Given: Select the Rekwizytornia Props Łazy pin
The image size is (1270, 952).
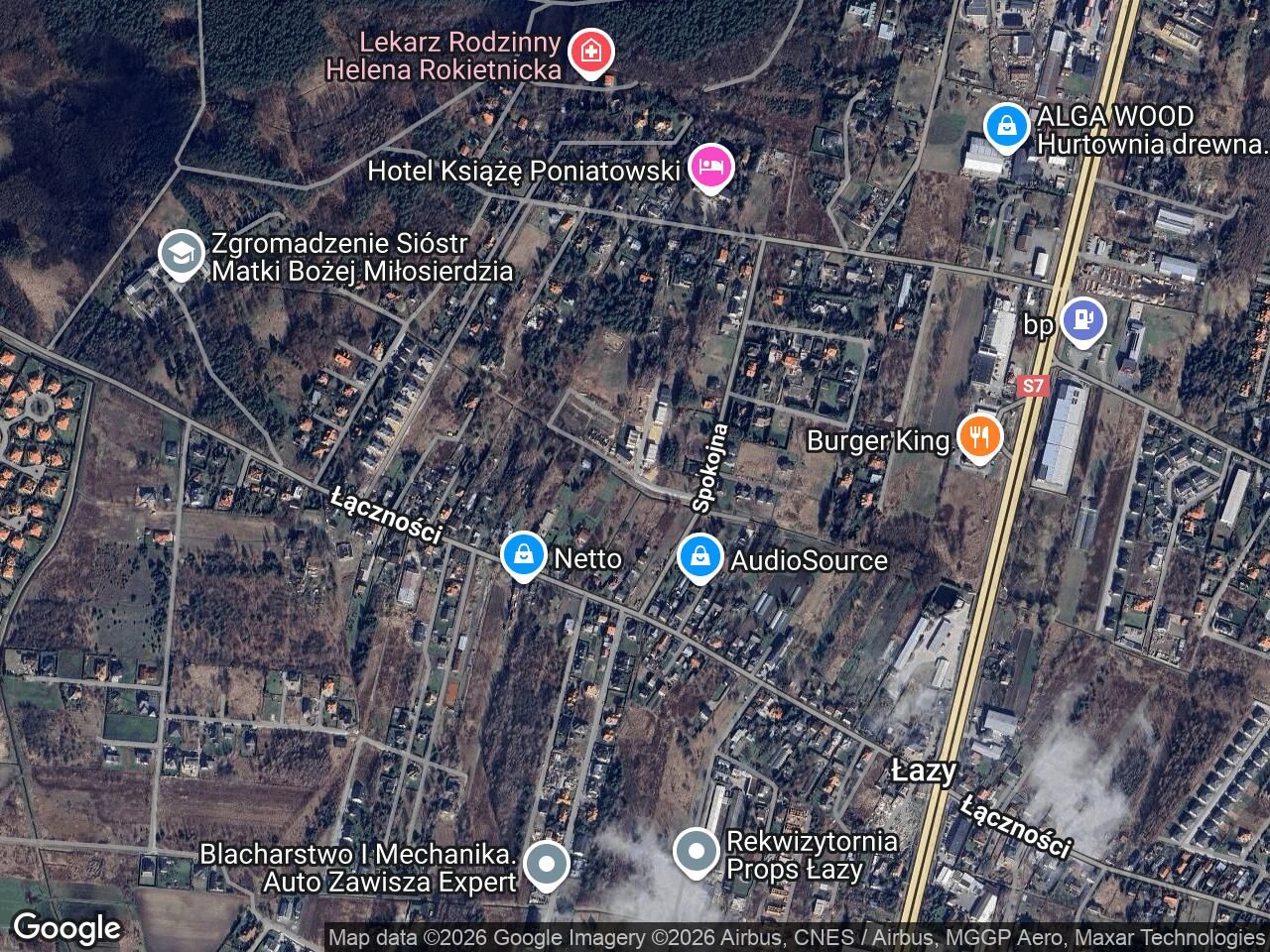Looking at the screenshot, I should (697, 852).
